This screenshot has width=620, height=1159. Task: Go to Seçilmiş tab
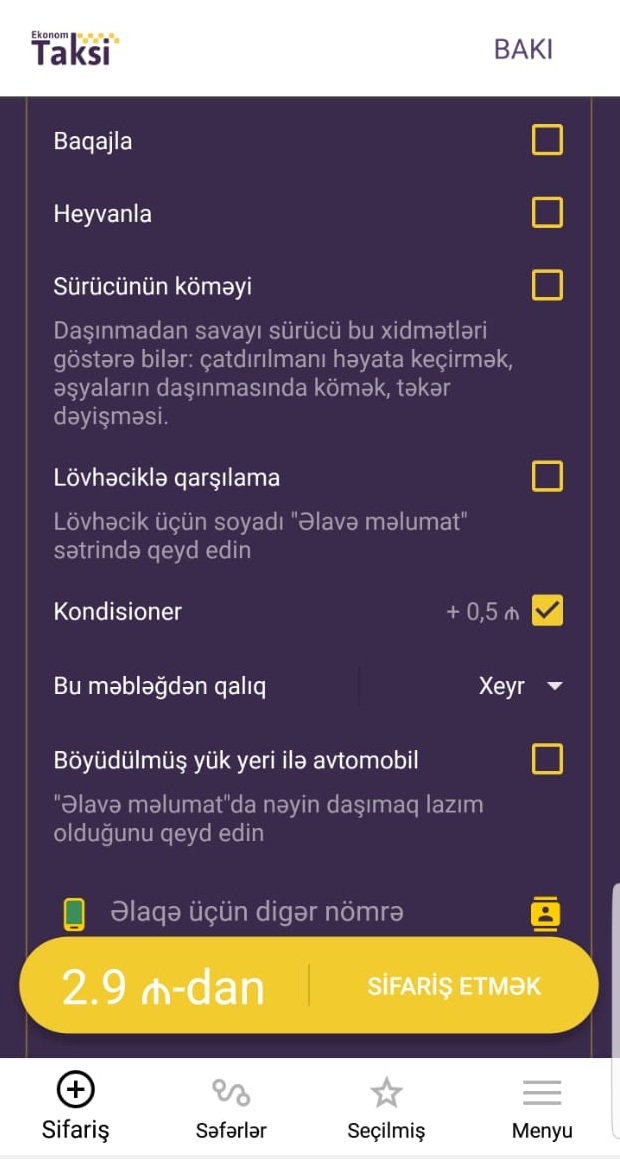click(386, 1107)
